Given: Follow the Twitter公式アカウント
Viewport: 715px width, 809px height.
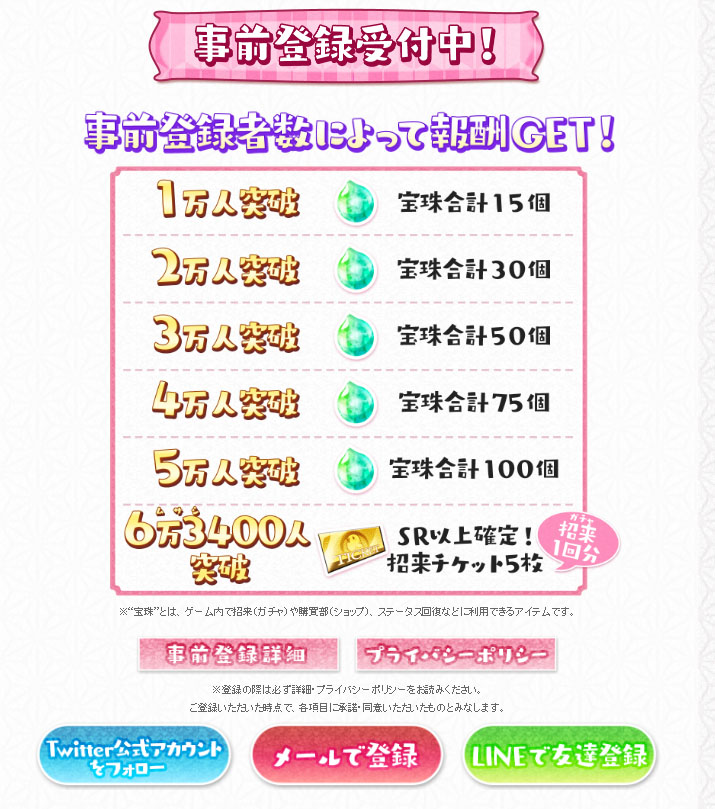Looking at the screenshot, I should pyautogui.click(x=134, y=756).
